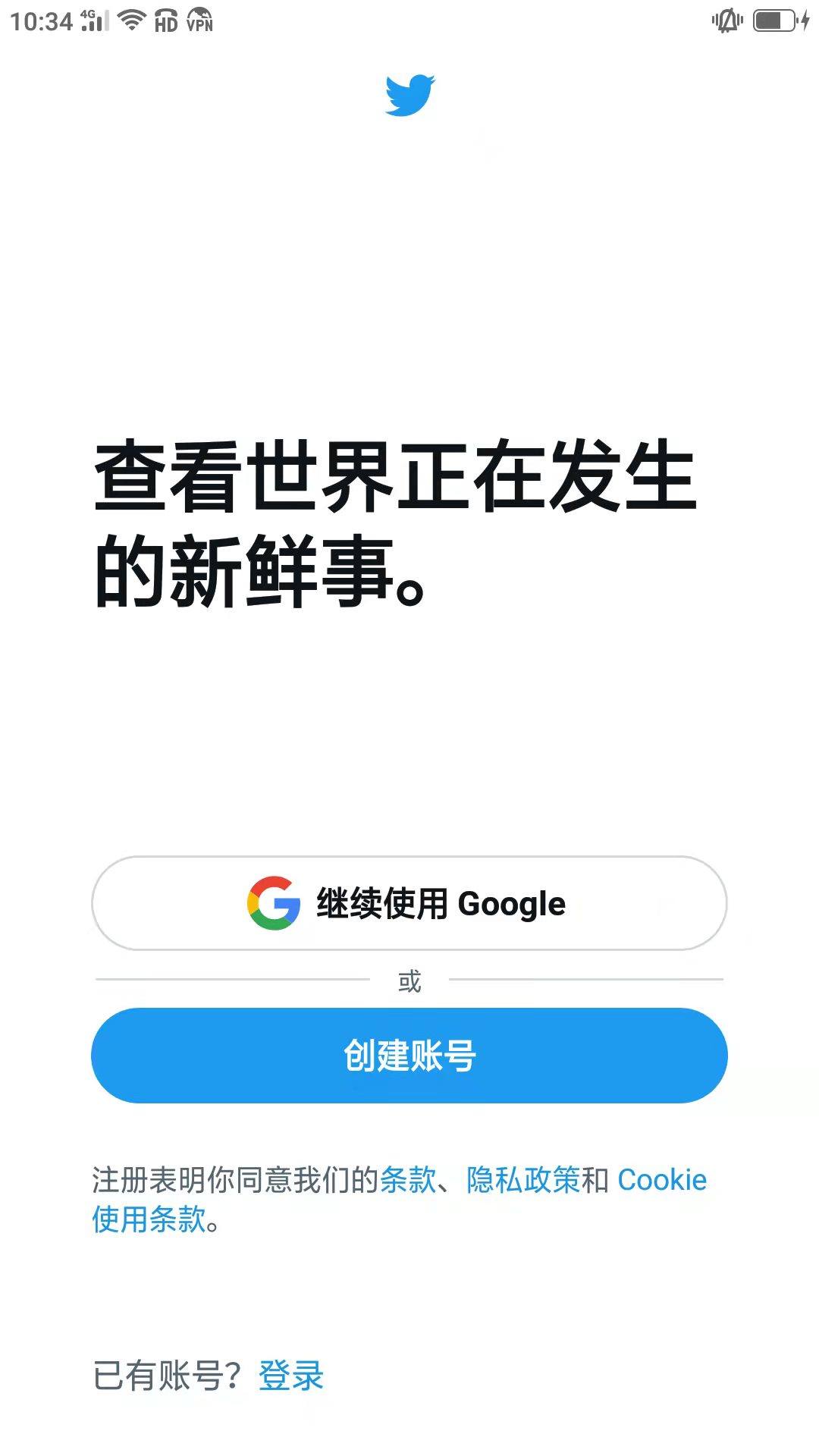Tap 登录 to log in

point(291,1376)
